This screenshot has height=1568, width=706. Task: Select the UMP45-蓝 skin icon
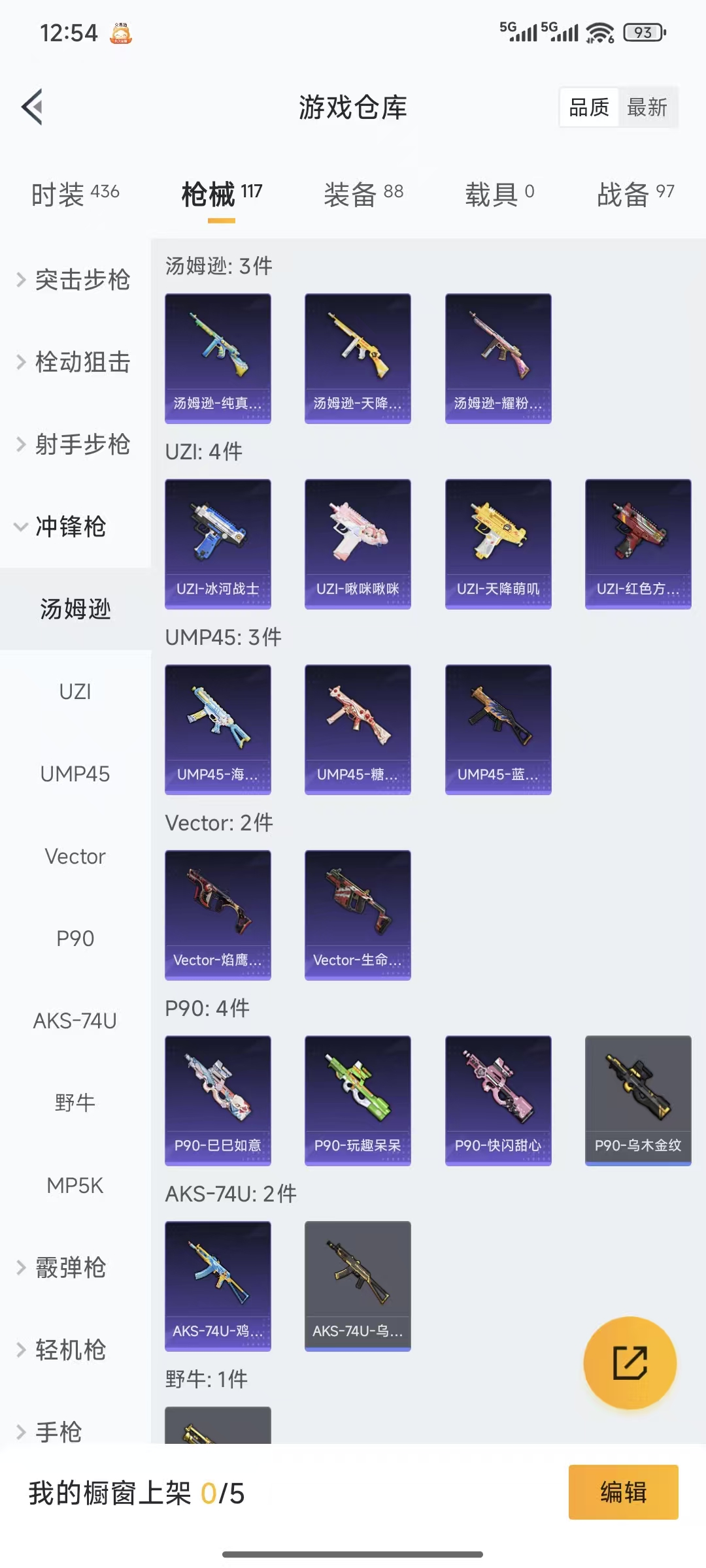[x=497, y=730]
